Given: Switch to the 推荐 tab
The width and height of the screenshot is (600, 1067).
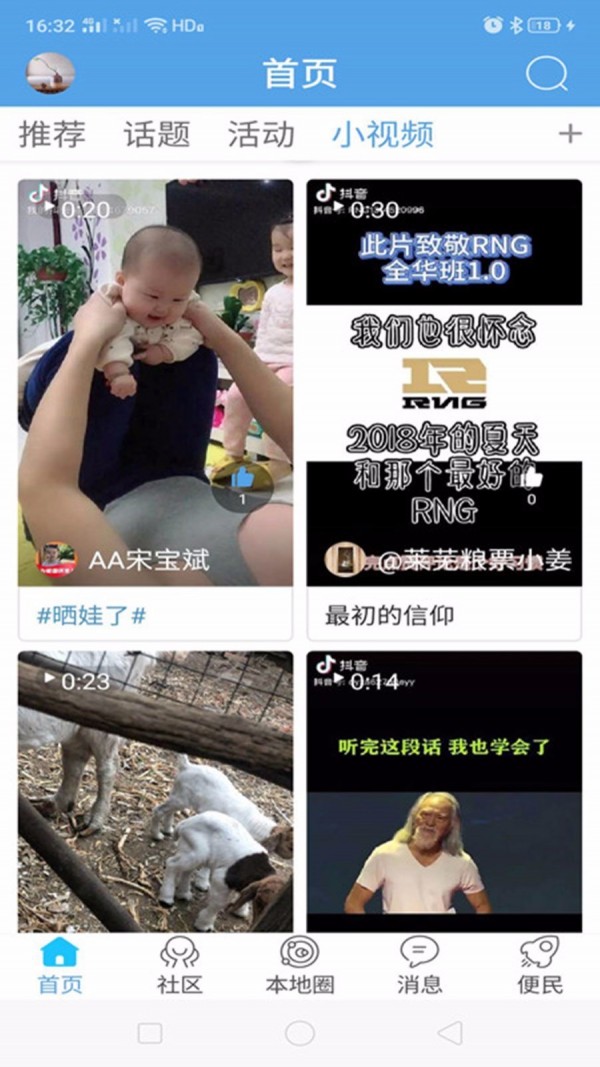Looking at the screenshot, I should click(52, 134).
